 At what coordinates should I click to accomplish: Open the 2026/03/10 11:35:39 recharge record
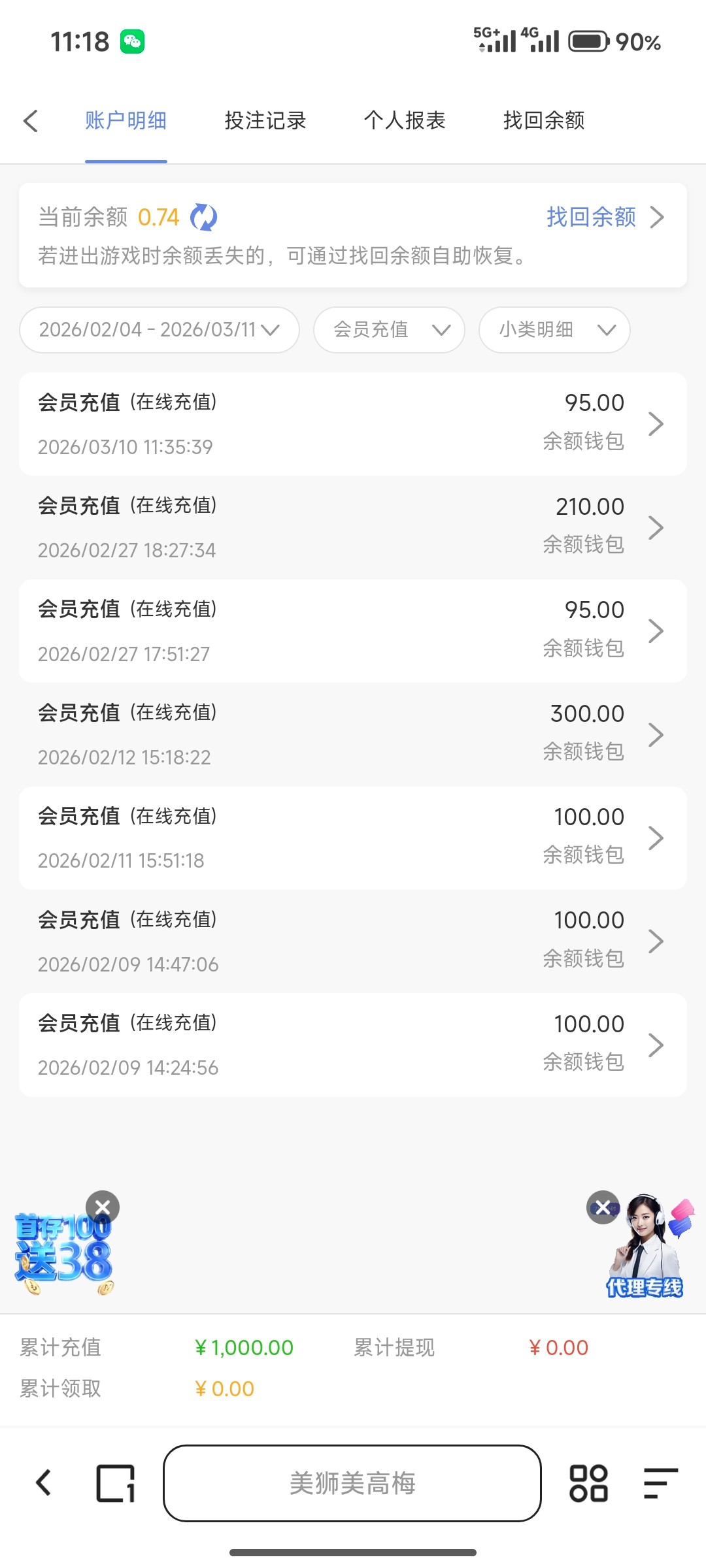(353, 424)
